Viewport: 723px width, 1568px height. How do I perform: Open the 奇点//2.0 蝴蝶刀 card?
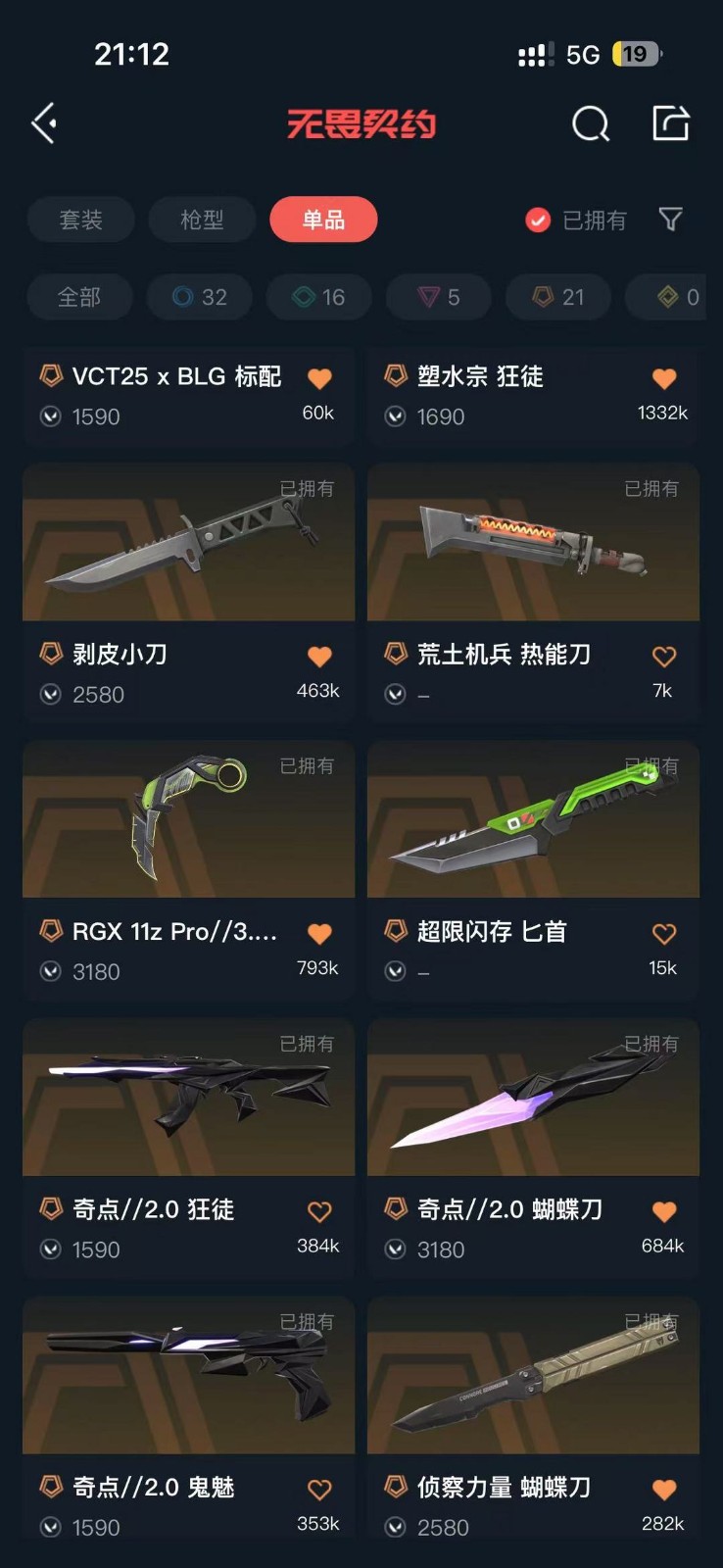533,1098
